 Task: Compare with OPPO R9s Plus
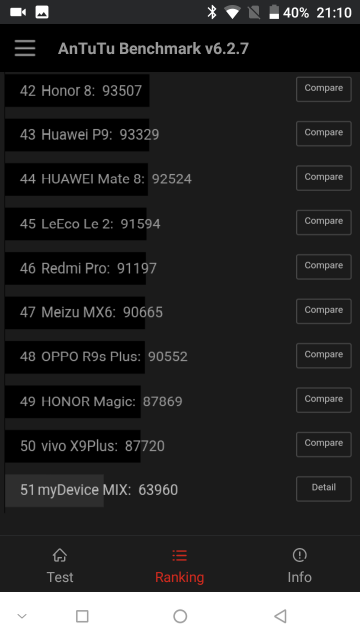tap(324, 355)
